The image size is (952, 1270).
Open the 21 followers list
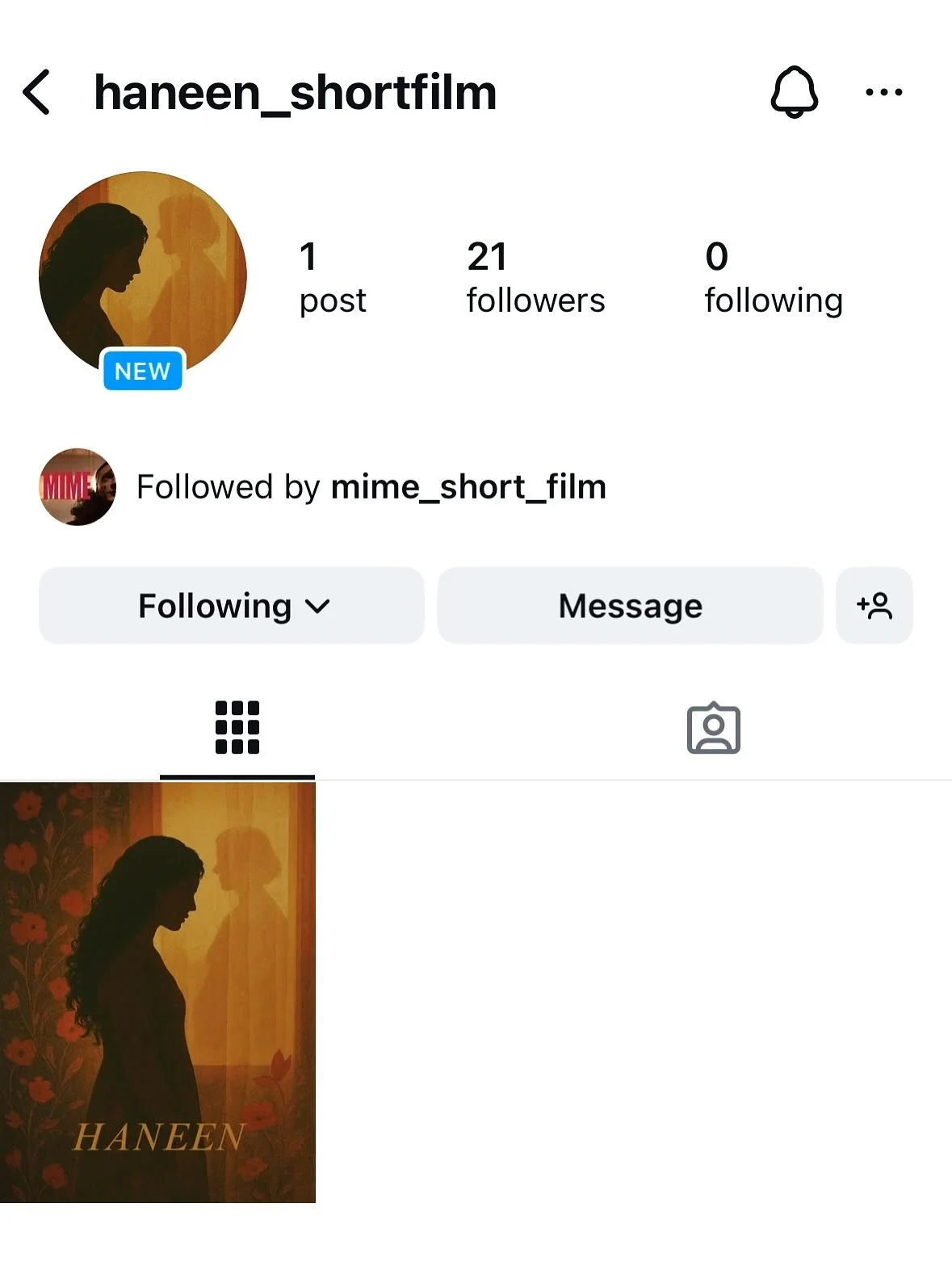coord(535,277)
